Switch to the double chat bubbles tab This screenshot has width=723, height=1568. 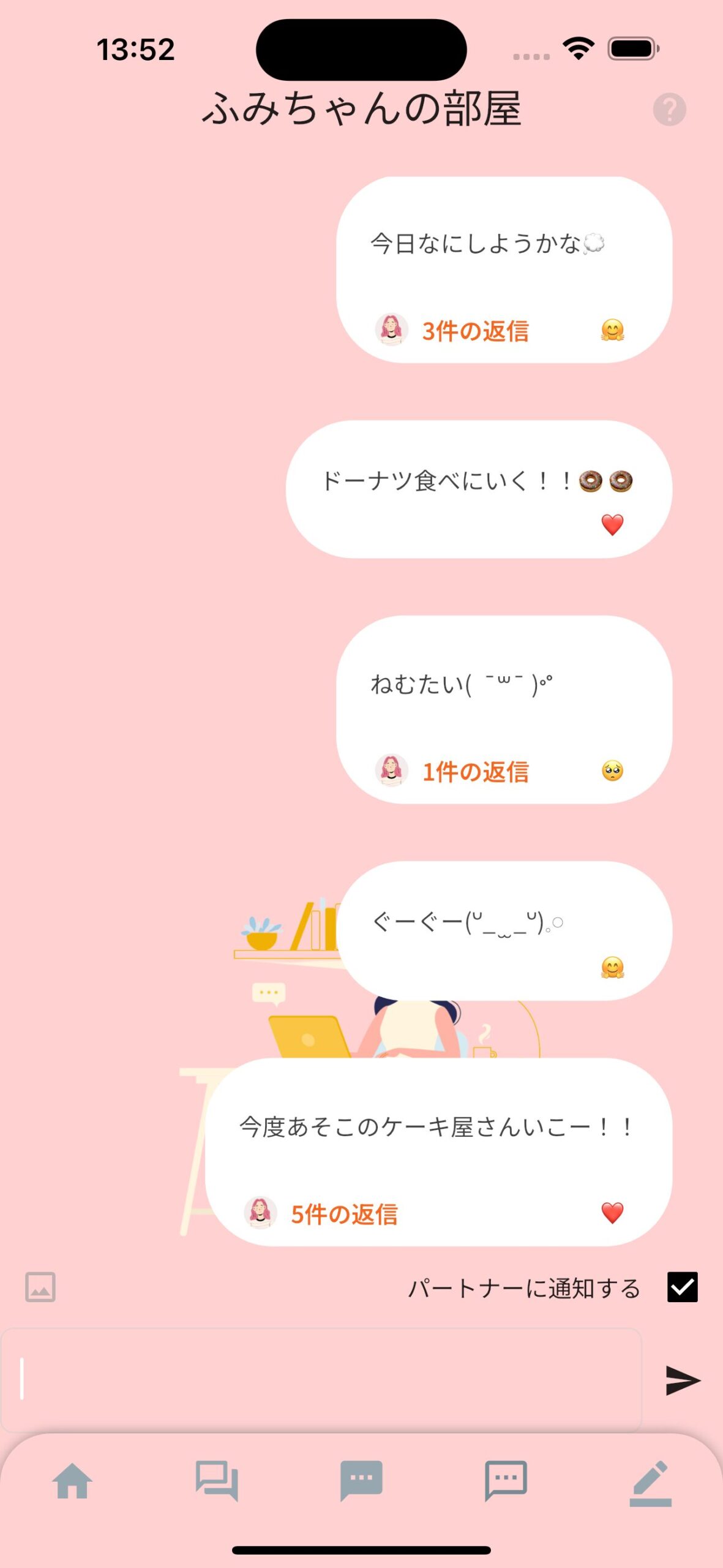coord(217,1481)
